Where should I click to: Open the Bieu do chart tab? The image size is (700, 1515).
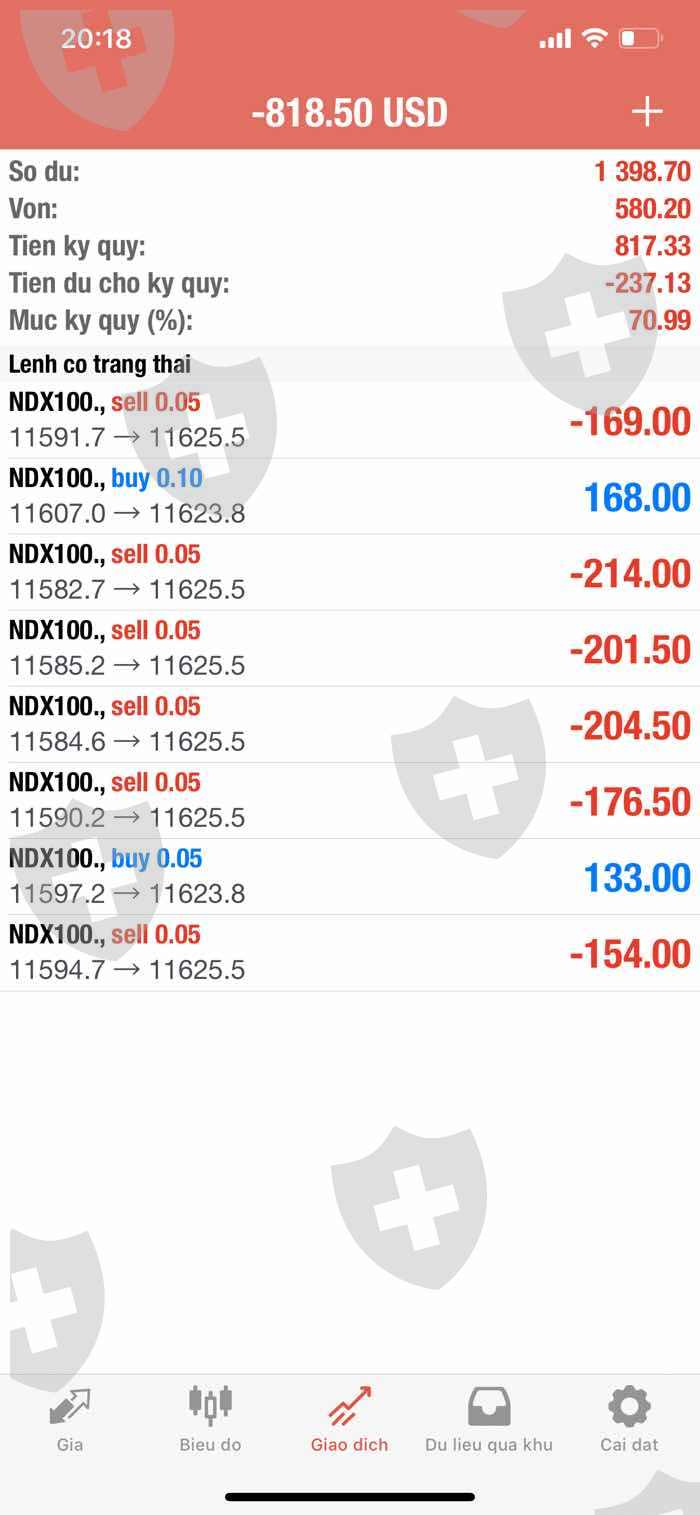pos(210,1419)
